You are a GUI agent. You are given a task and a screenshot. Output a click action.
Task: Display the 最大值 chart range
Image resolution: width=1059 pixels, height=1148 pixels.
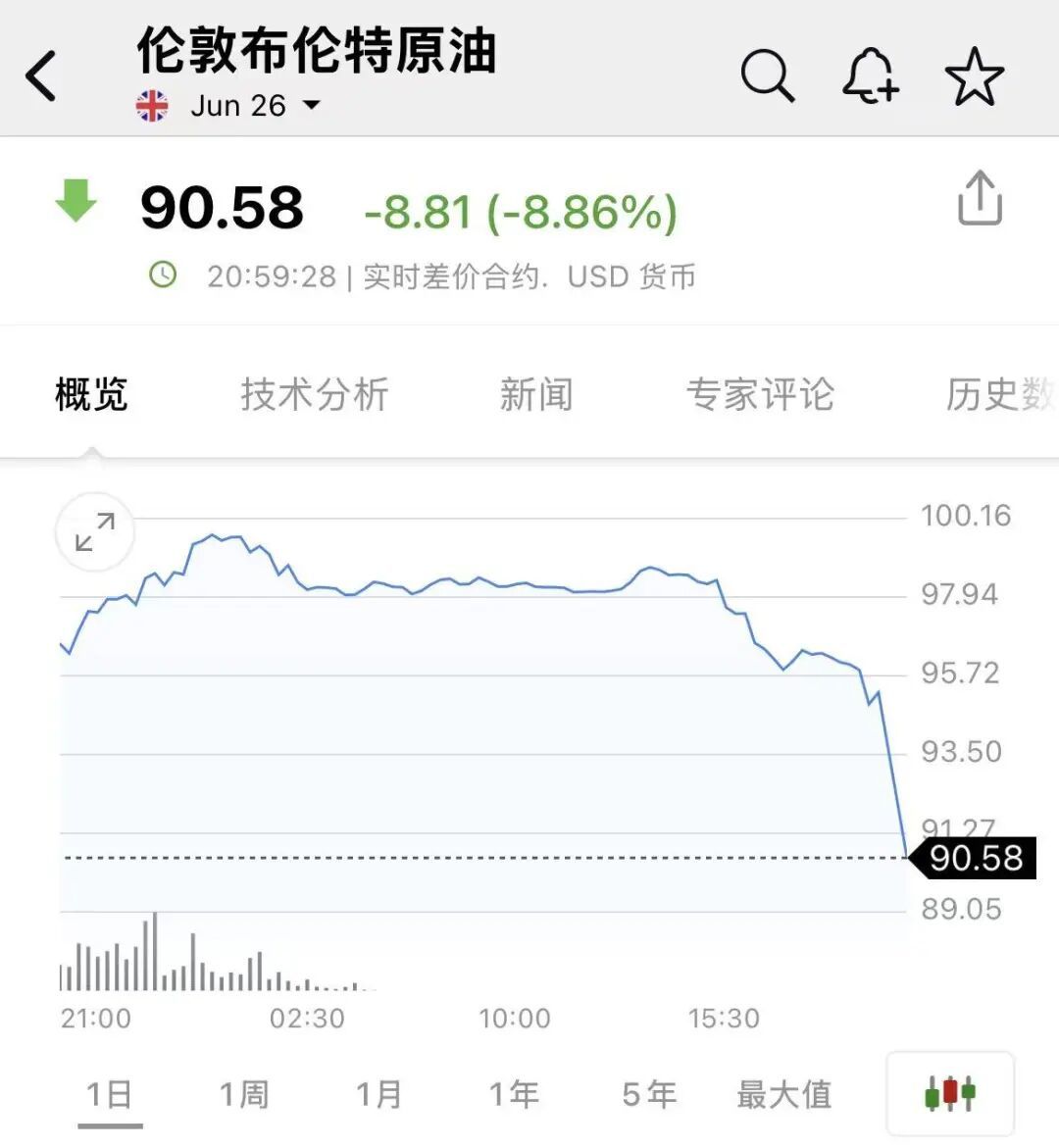pyautogui.click(x=783, y=1094)
